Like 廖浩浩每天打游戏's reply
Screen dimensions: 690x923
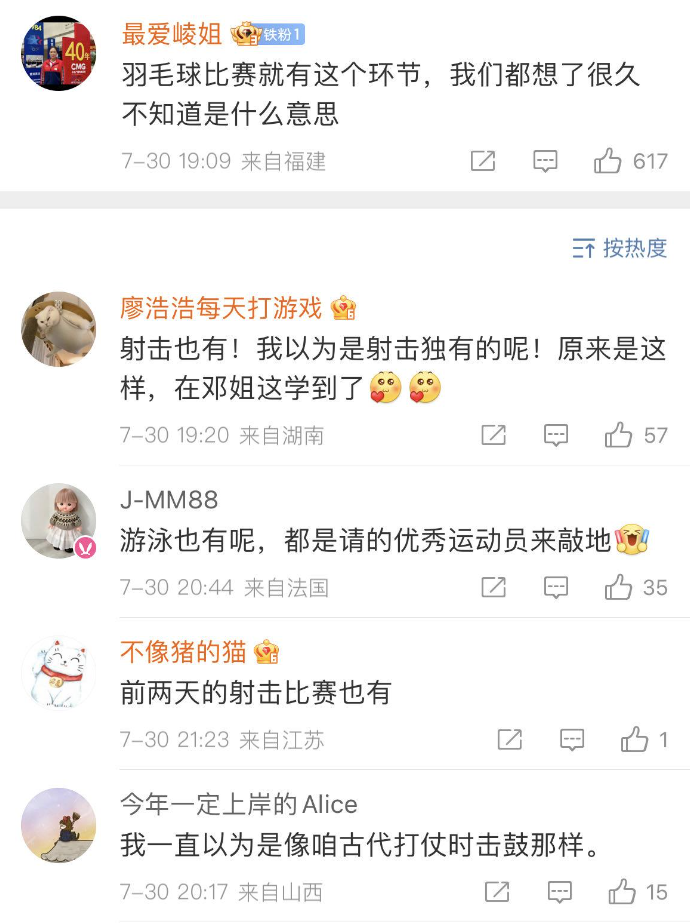pos(619,435)
